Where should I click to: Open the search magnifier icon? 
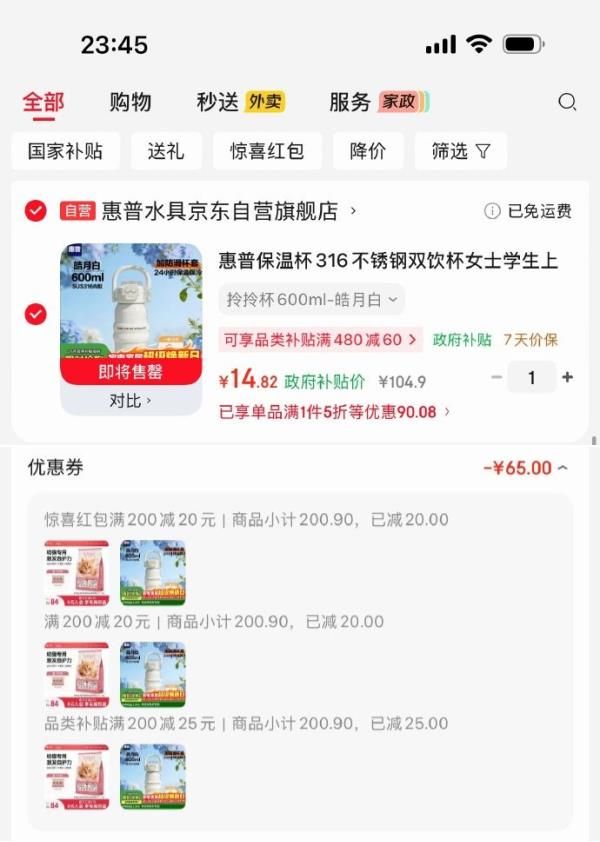tap(567, 102)
